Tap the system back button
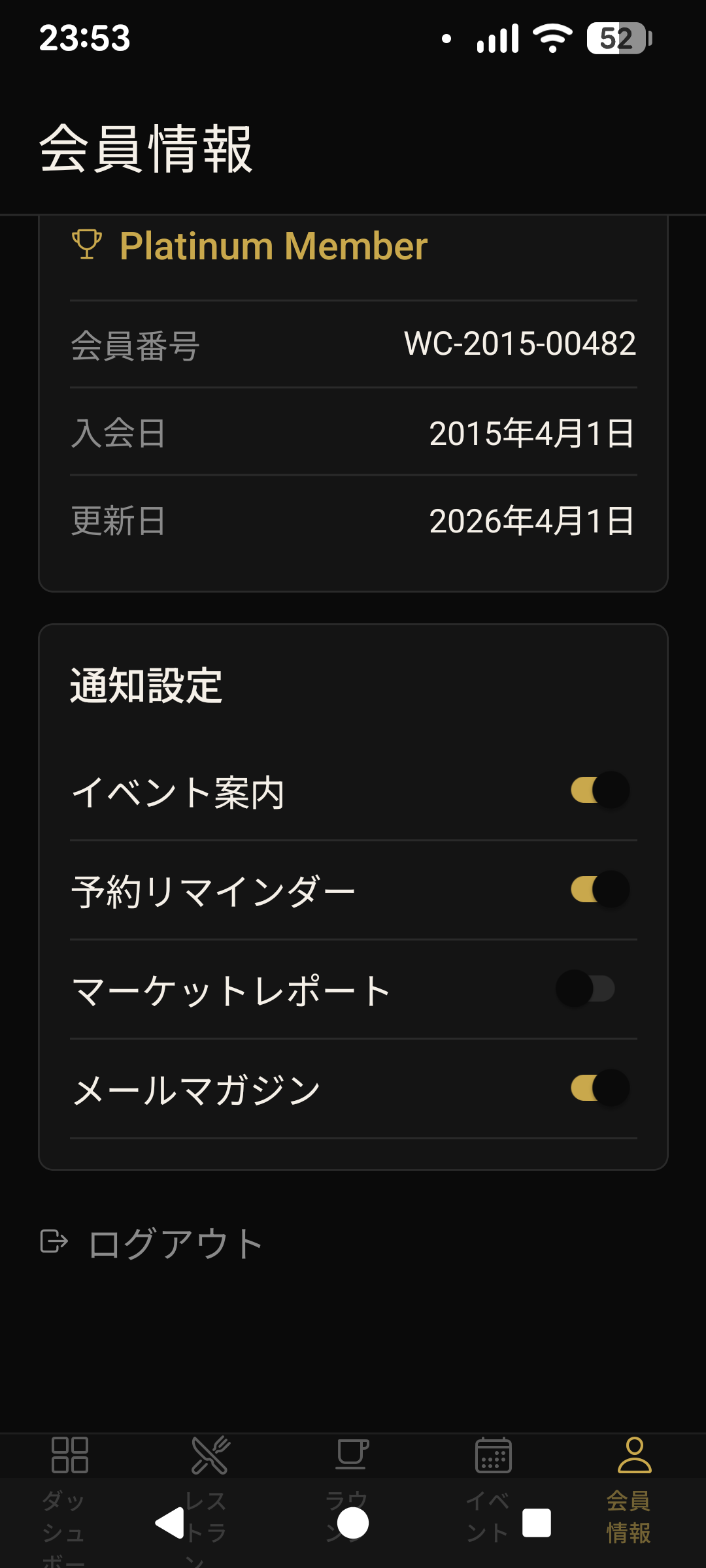Screen dimensions: 706x1568 coord(170,1524)
